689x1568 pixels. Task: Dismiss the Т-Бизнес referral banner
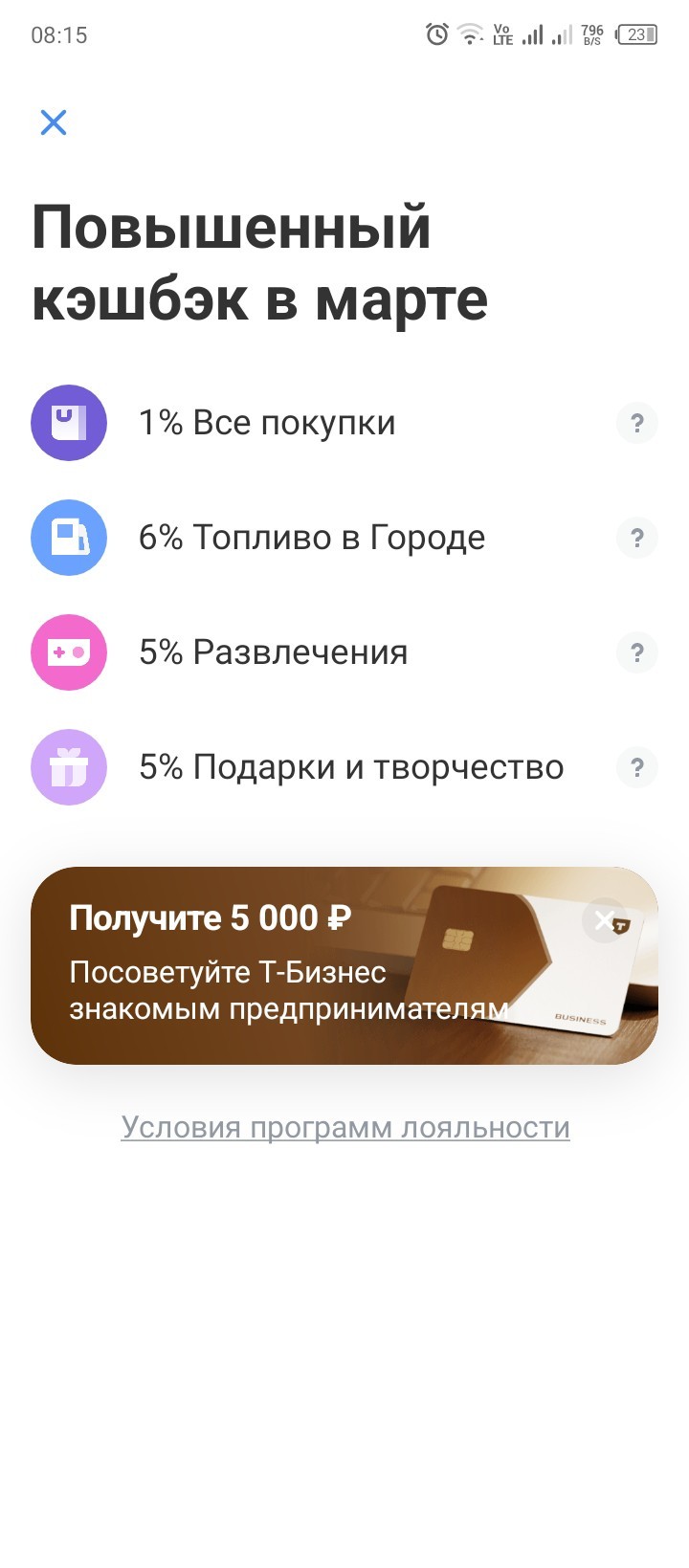(605, 920)
